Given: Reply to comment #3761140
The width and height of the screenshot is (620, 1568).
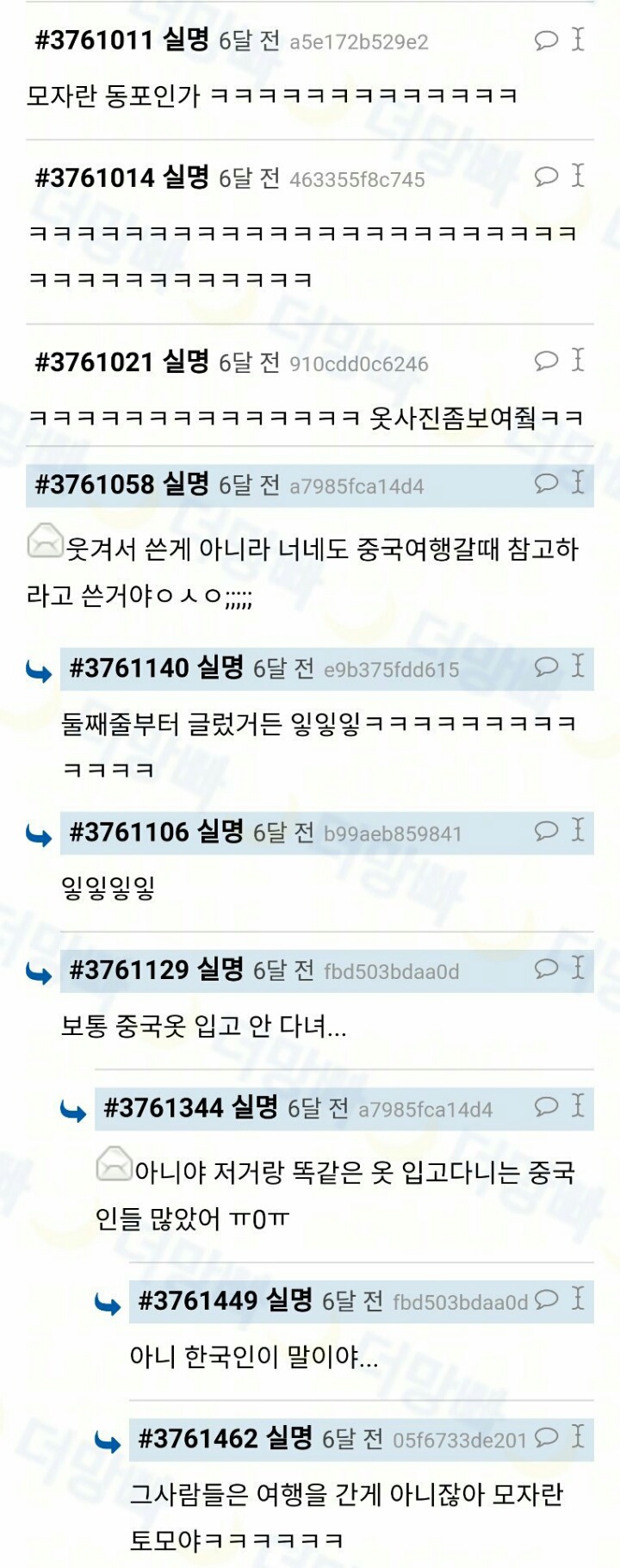Looking at the screenshot, I should pos(546,666).
